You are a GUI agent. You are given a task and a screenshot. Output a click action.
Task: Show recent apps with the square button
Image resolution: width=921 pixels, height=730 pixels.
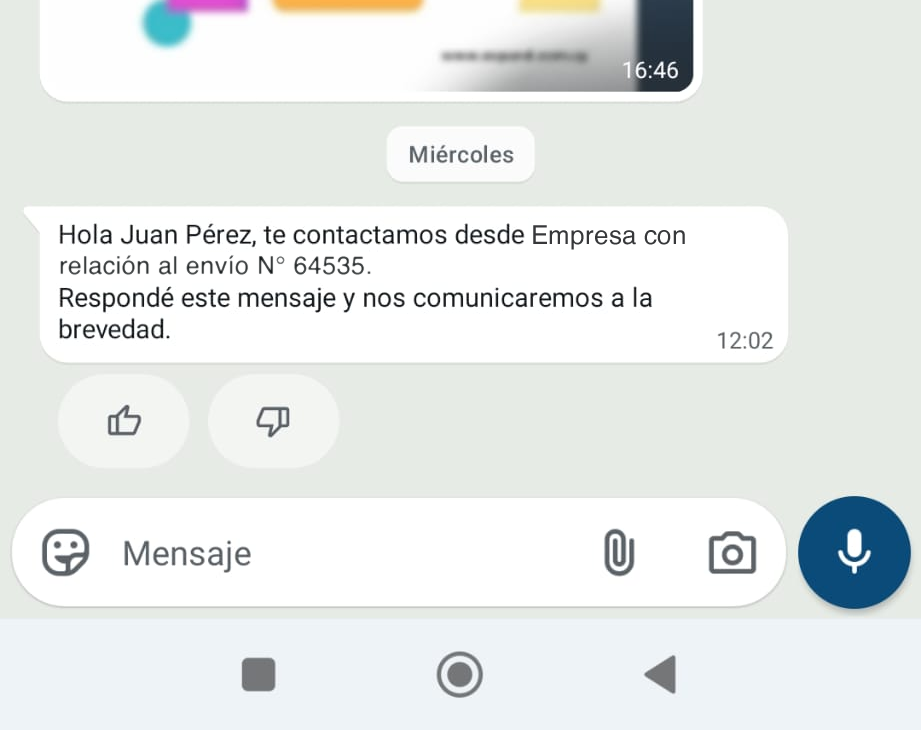pyautogui.click(x=259, y=674)
